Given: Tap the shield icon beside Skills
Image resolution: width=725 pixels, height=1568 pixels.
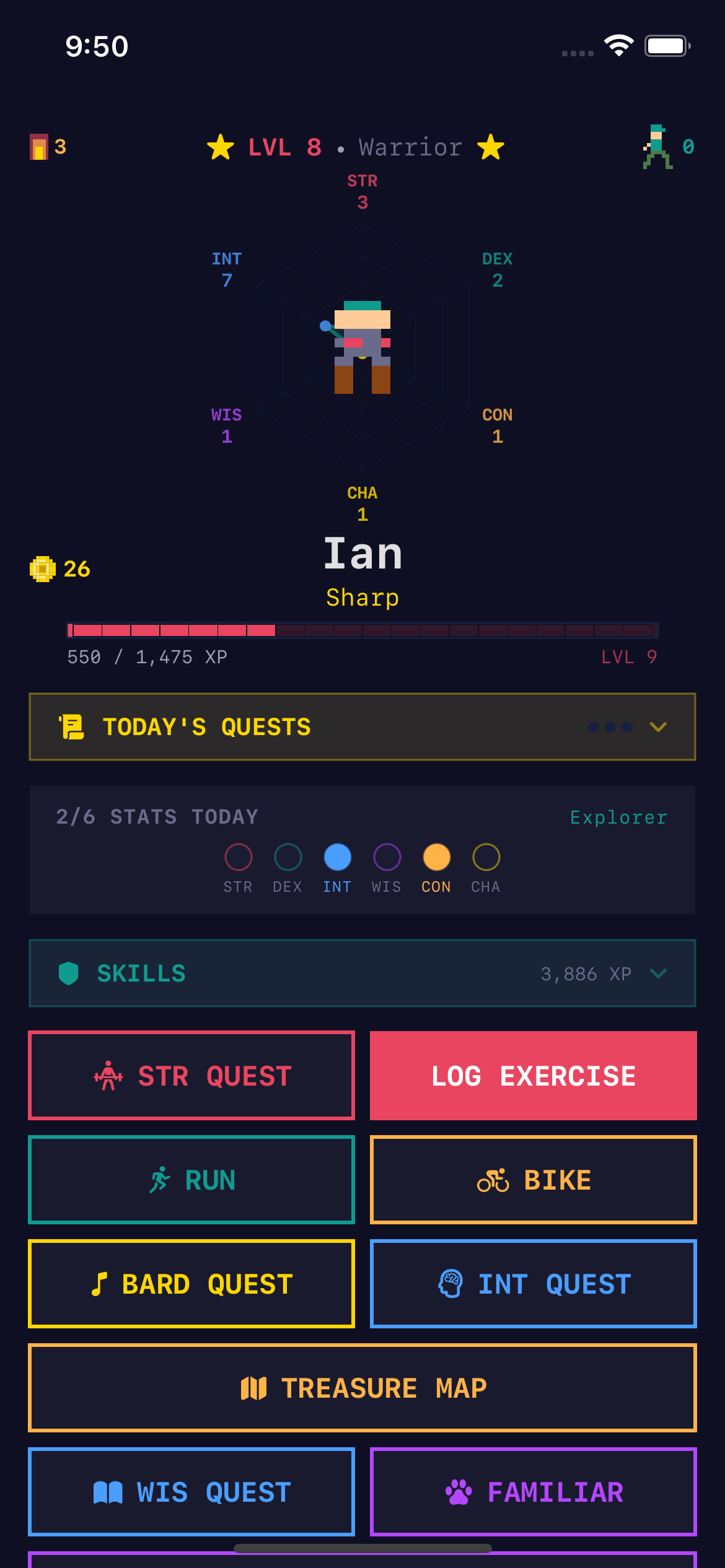Looking at the screenshot, I should (68, 973).
